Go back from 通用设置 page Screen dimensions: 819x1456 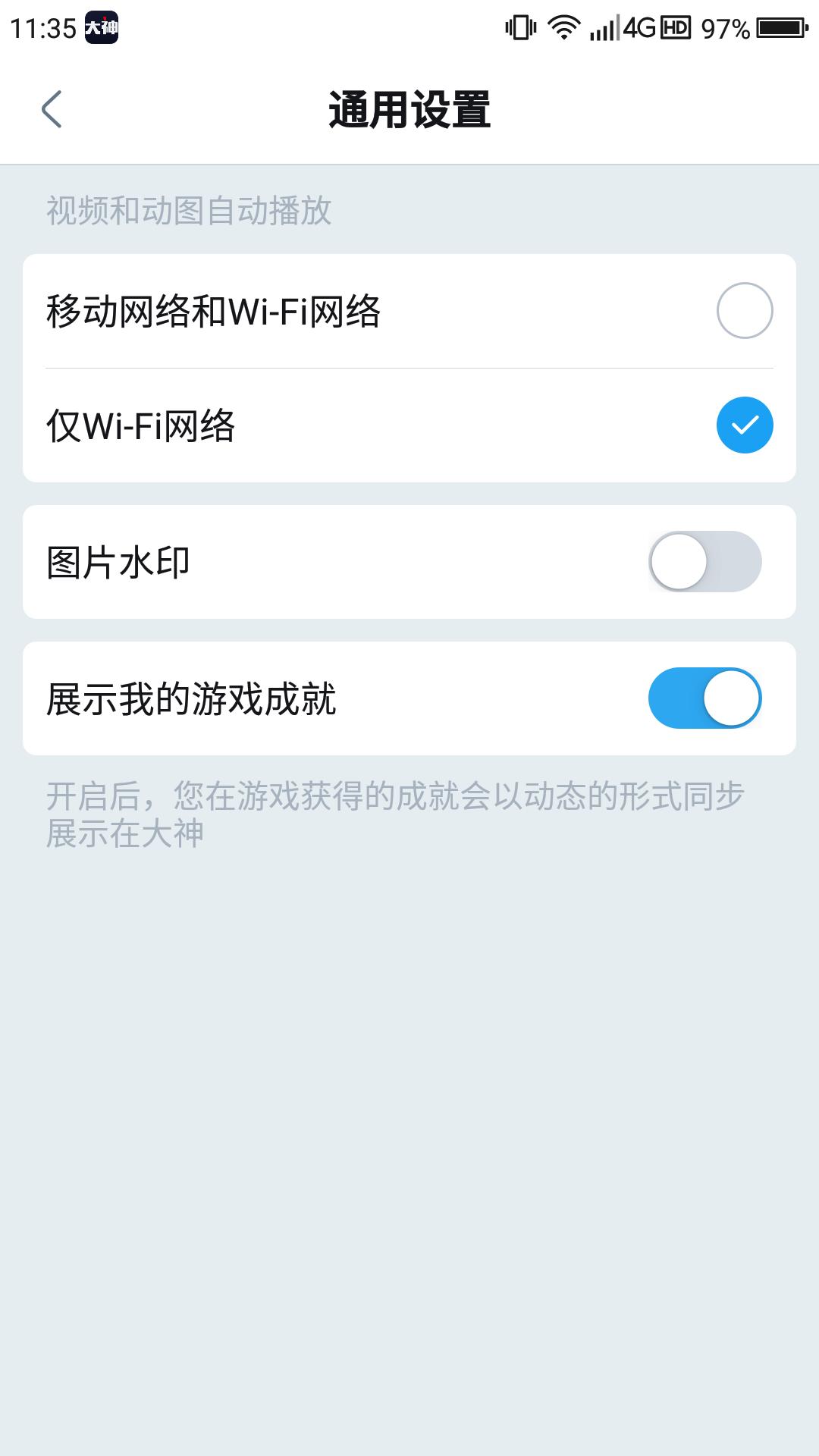[x=52, y=109]
